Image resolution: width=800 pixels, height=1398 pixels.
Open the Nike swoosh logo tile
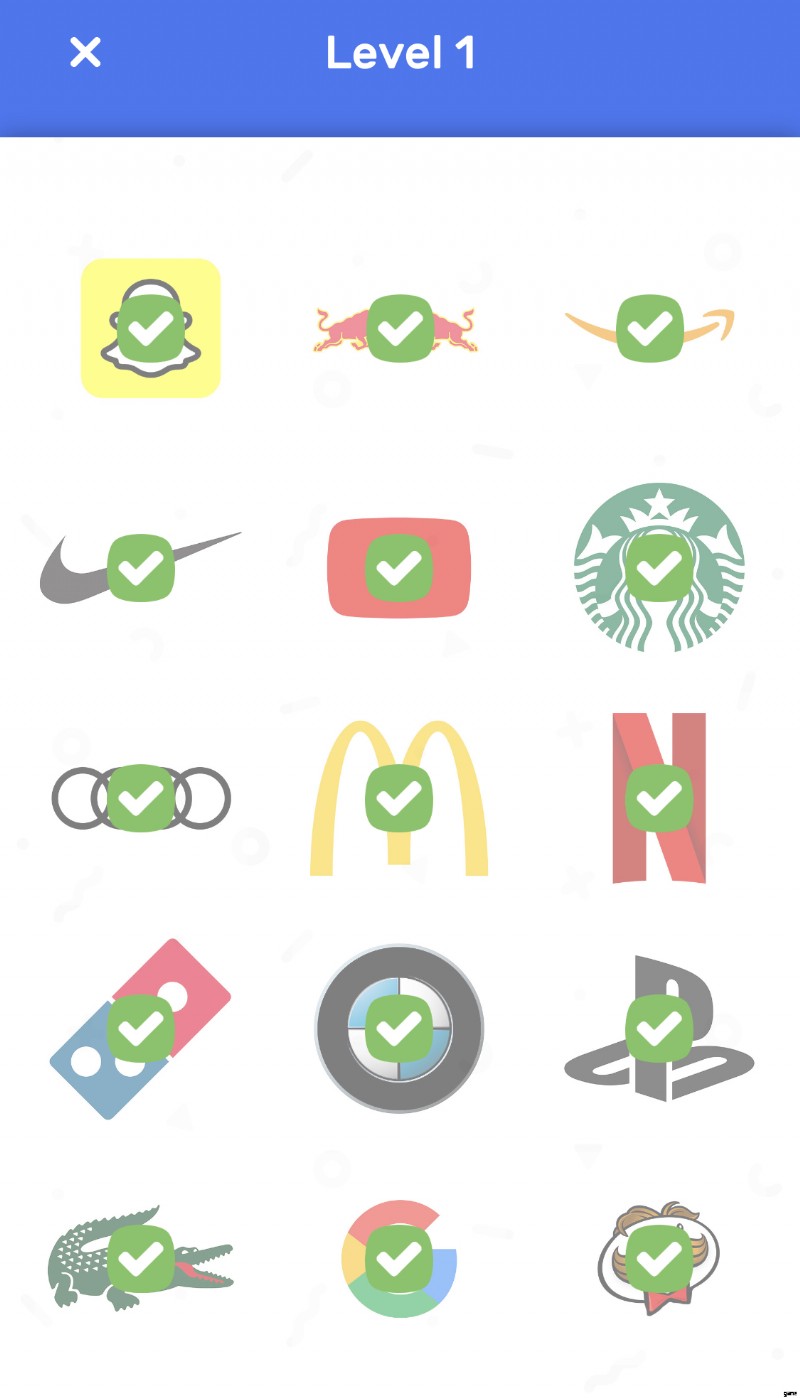point(140,568)
